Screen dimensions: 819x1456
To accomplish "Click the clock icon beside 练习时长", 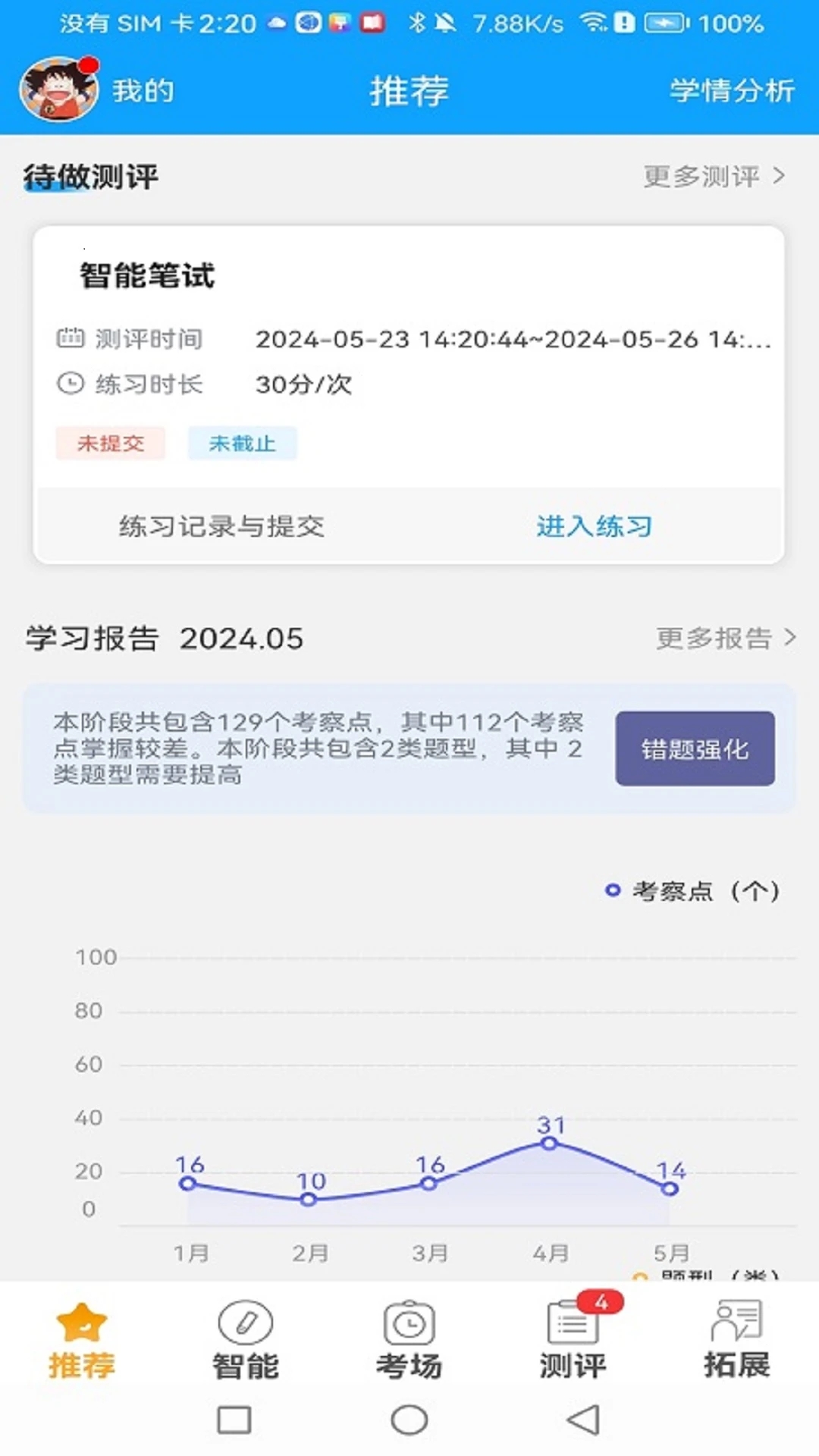I will click(69, 384).
